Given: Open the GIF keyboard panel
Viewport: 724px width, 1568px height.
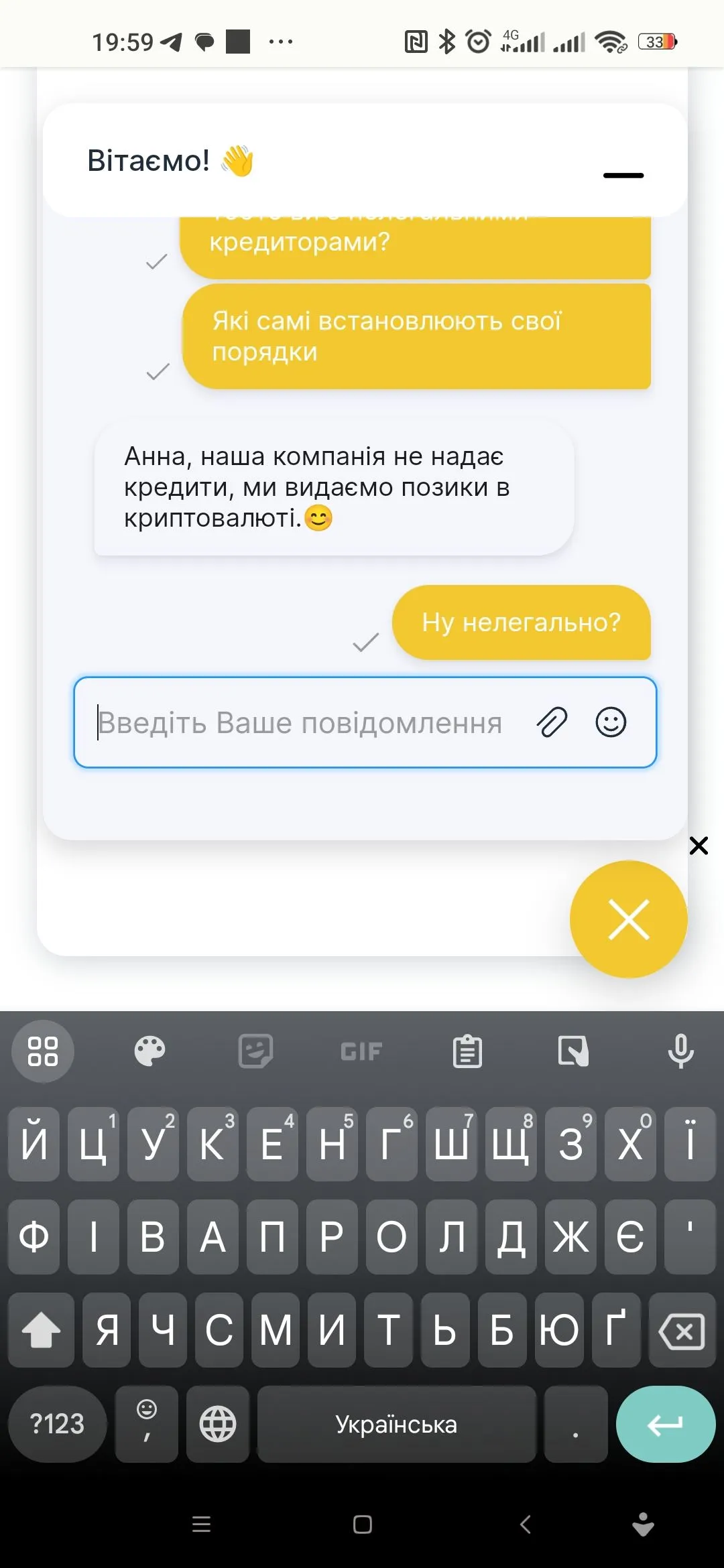Looking at the screenshot, I should [x=361, y=1051].
